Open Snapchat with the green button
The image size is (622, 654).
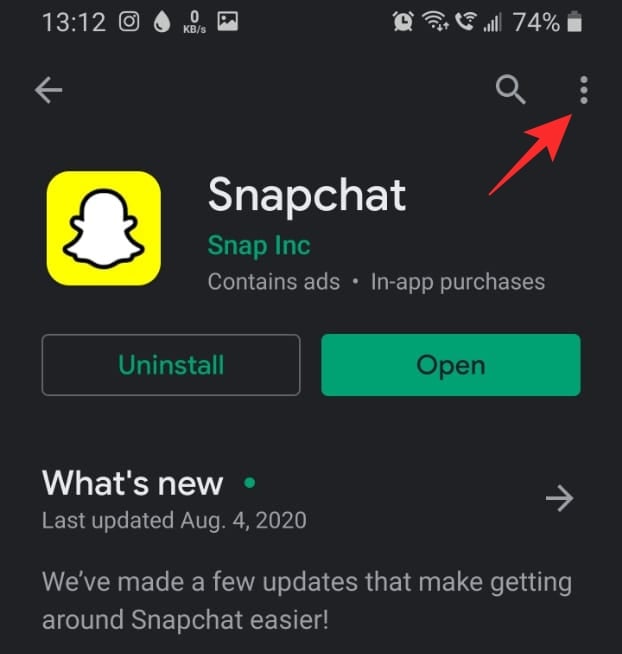point(450,365)
